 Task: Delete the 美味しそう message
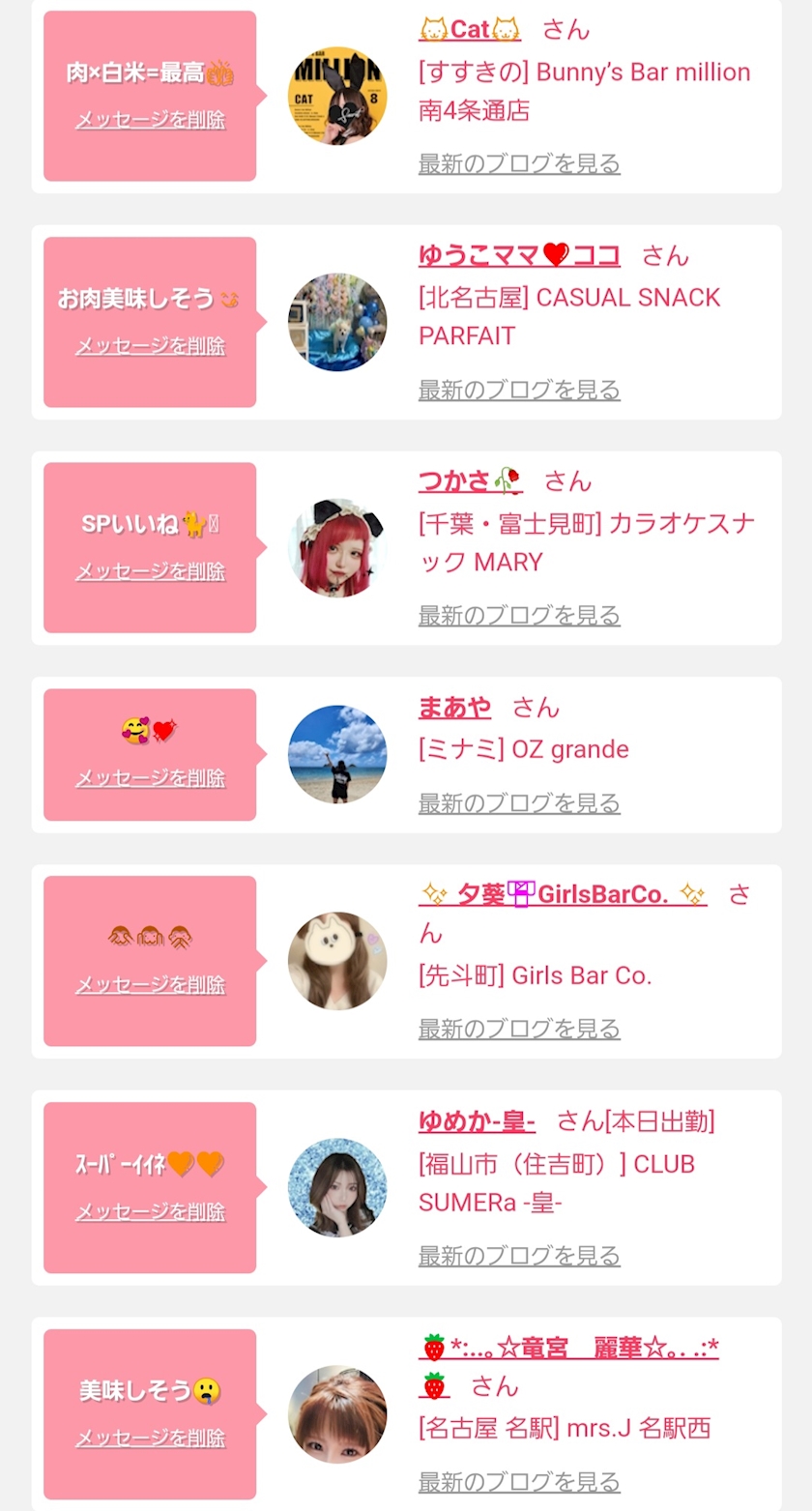click(150, 1438)
